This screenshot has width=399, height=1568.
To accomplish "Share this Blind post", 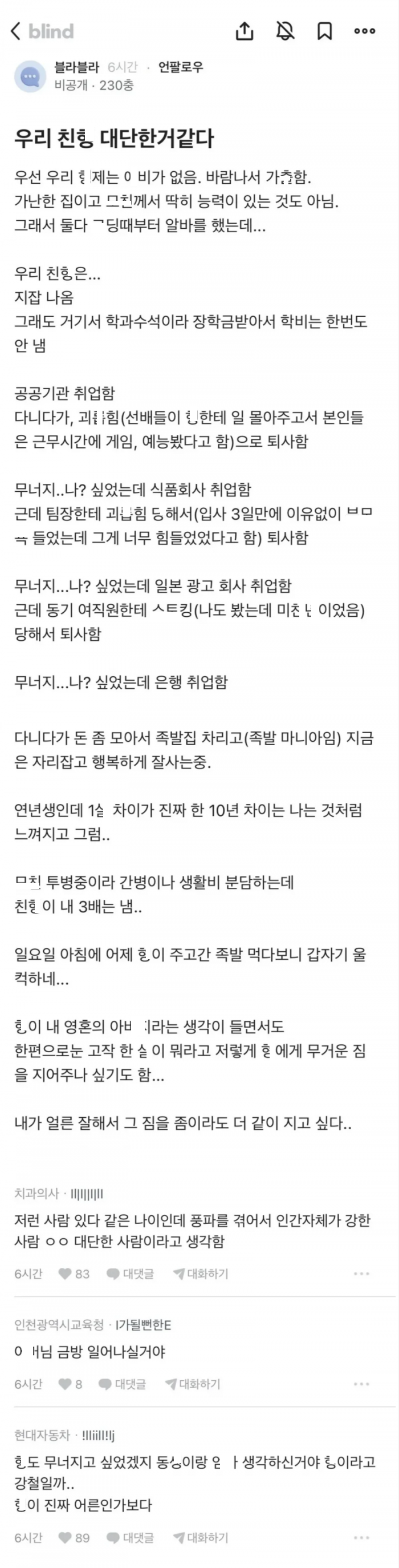I will 245,31.
